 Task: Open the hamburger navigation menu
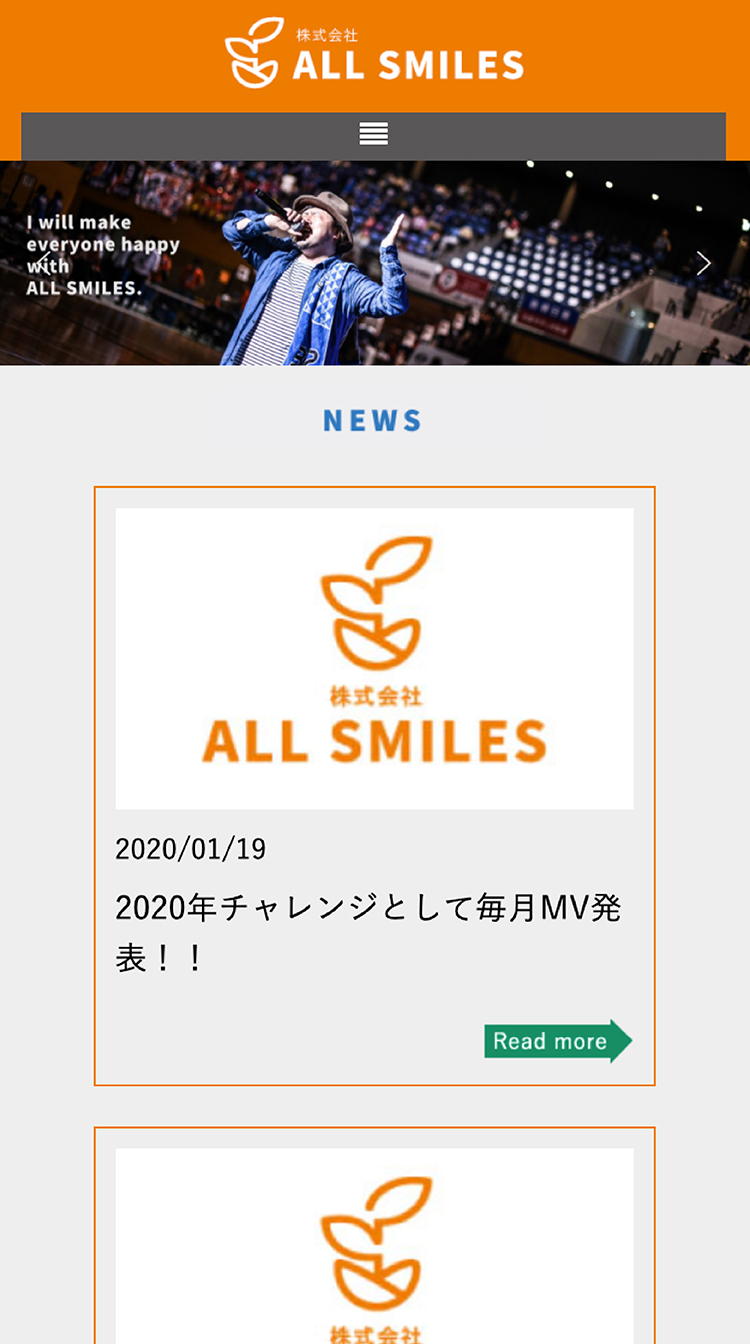pyautogui.click(x=374, y=134)
